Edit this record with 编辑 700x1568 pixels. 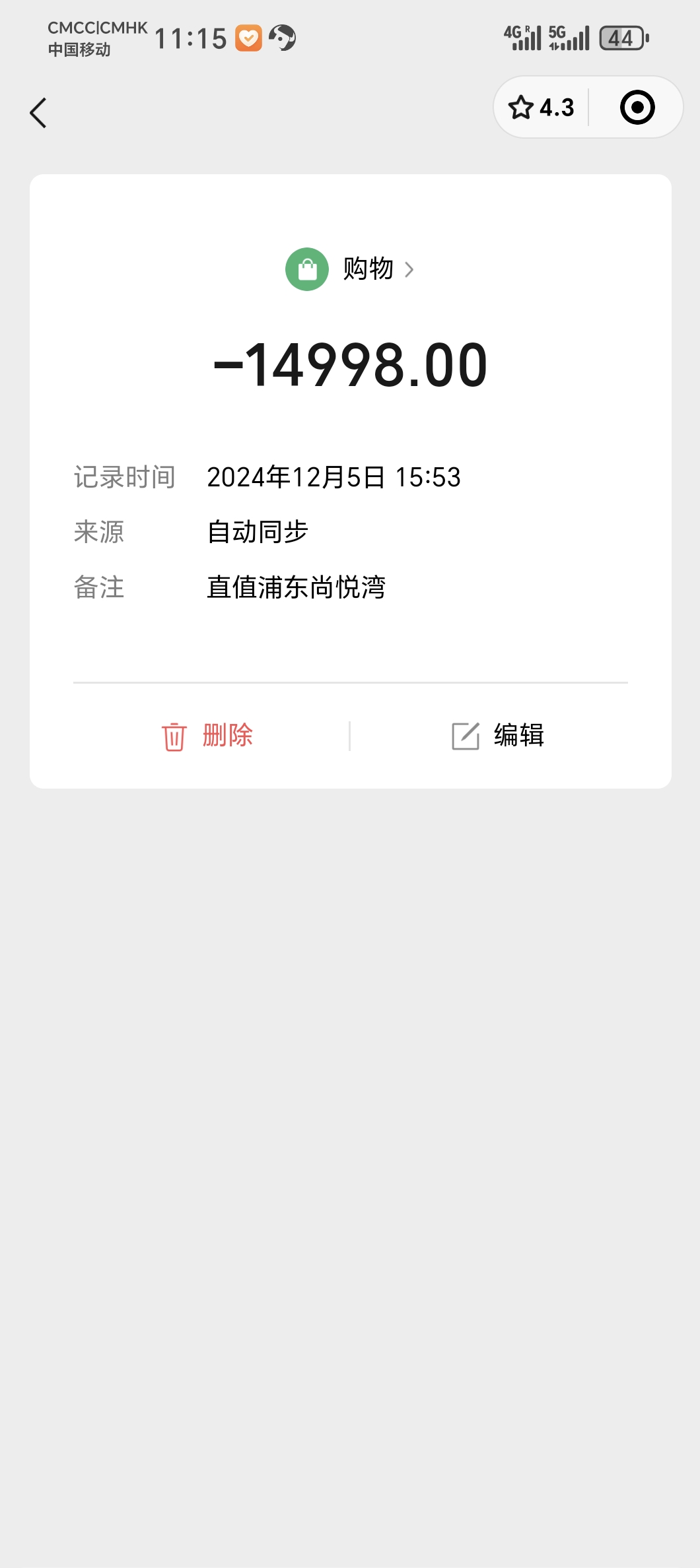click(x=498, y=735)
